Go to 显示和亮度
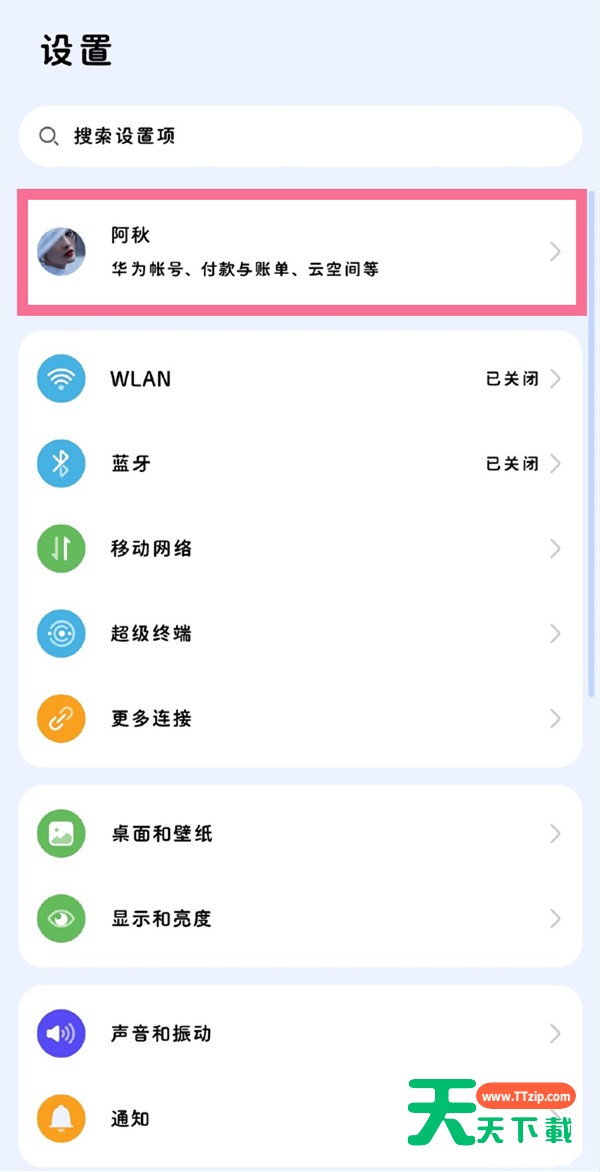Screen dimensions: 600x1172 (x=300, y=919)
